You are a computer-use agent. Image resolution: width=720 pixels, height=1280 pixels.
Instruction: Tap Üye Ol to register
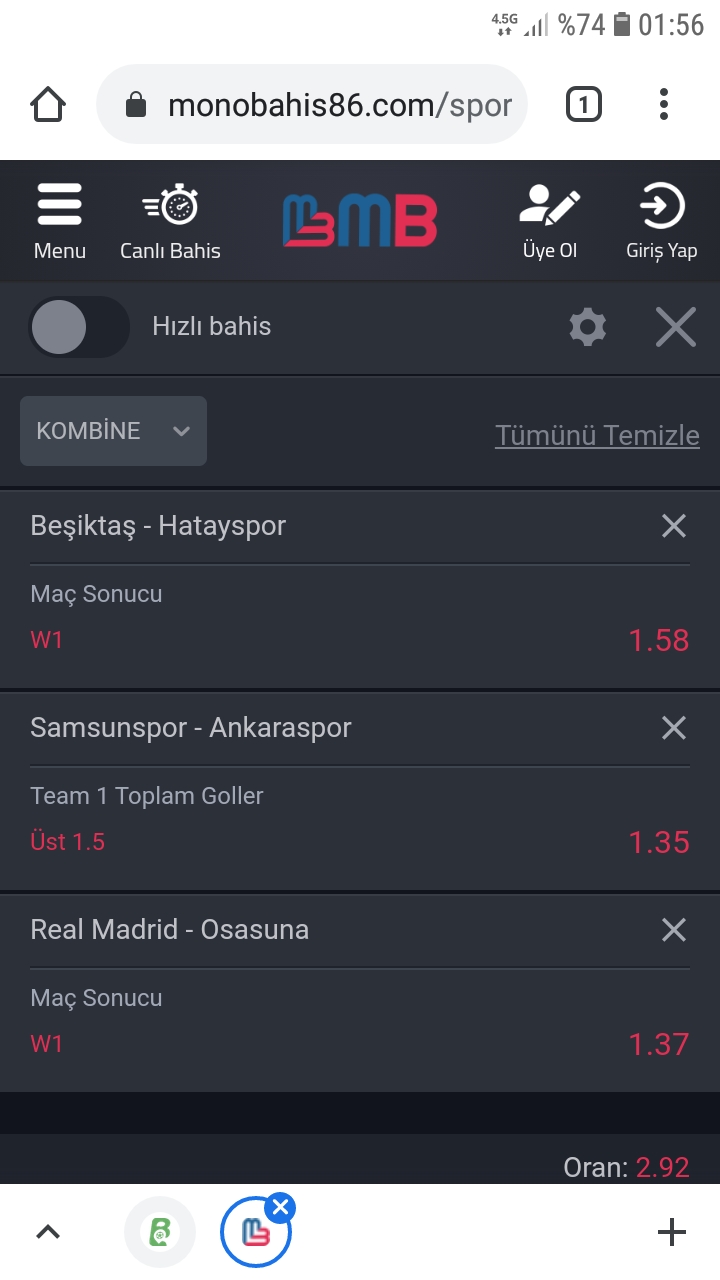(550, 221)
